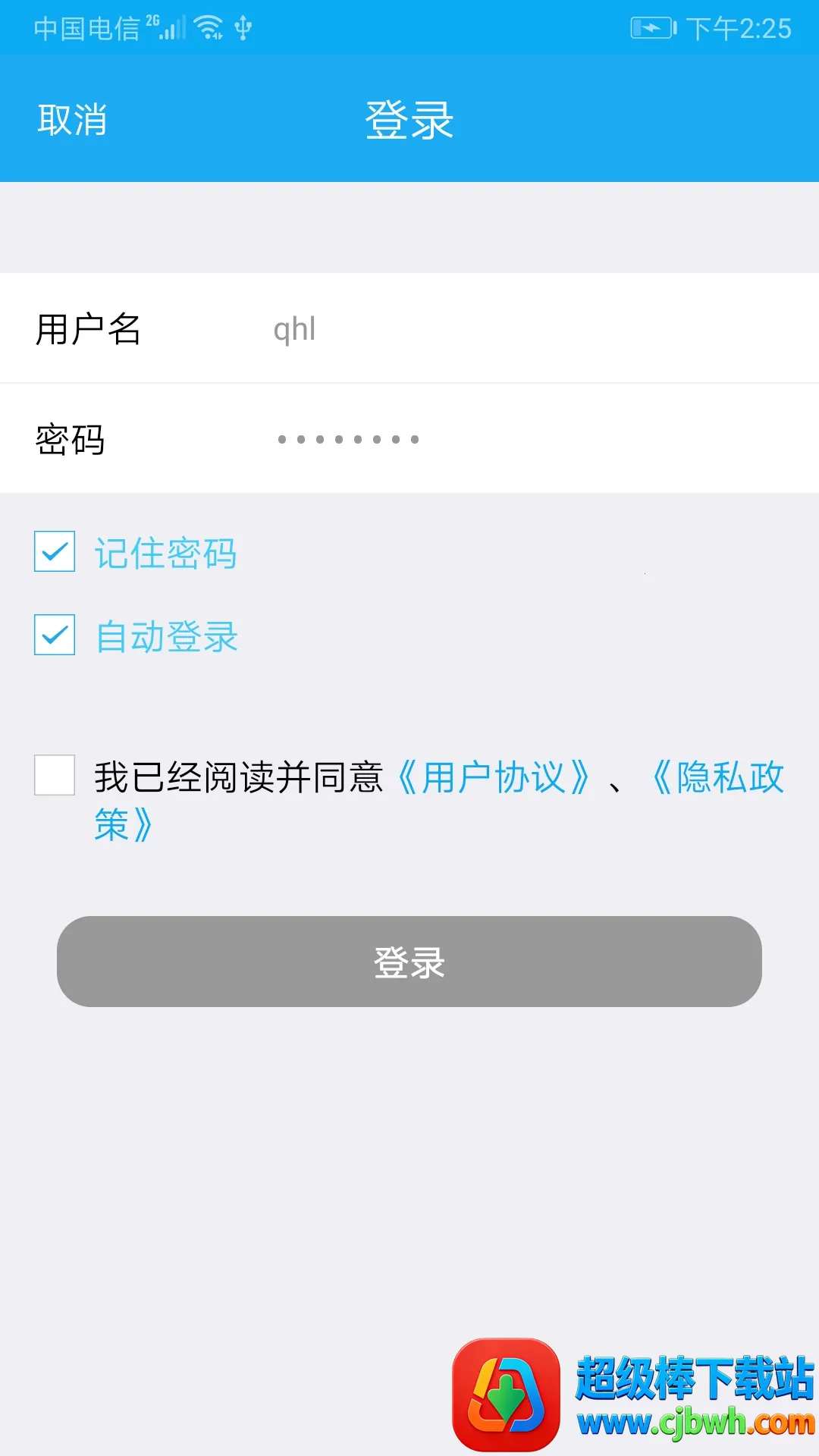Tap 取消 to cancel login
The height and width of the screenshot is (1456, 819).
click(72, 120)
